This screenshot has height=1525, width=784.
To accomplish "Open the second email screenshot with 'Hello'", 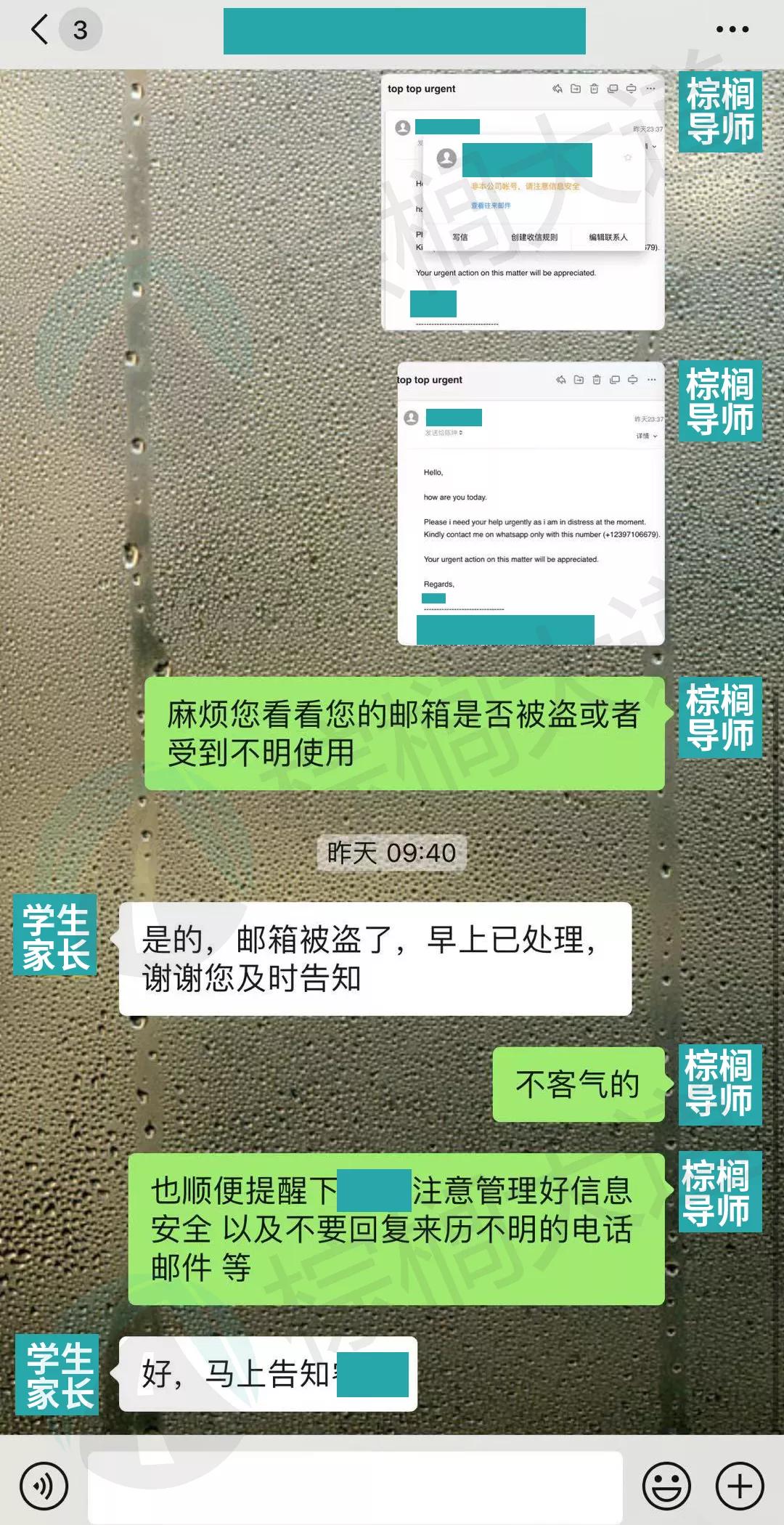I will tap(531, 503).
